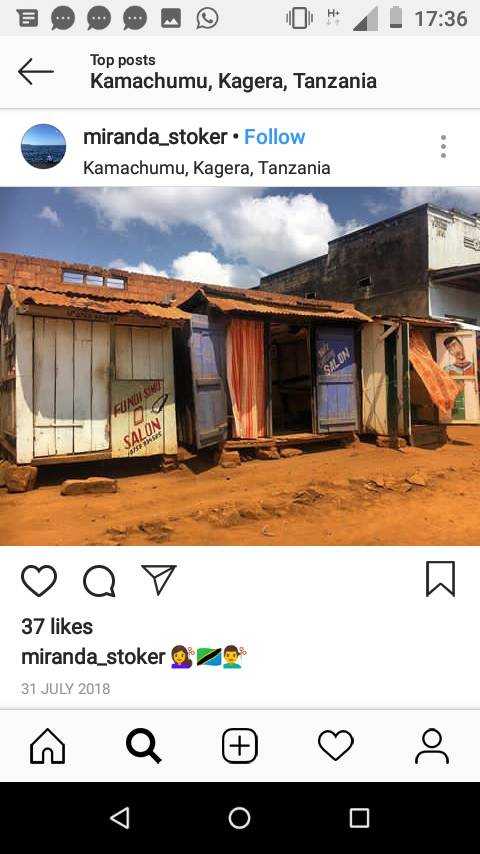
Task: Share the post via paper plane icon
Action: [x=159, y=580]
